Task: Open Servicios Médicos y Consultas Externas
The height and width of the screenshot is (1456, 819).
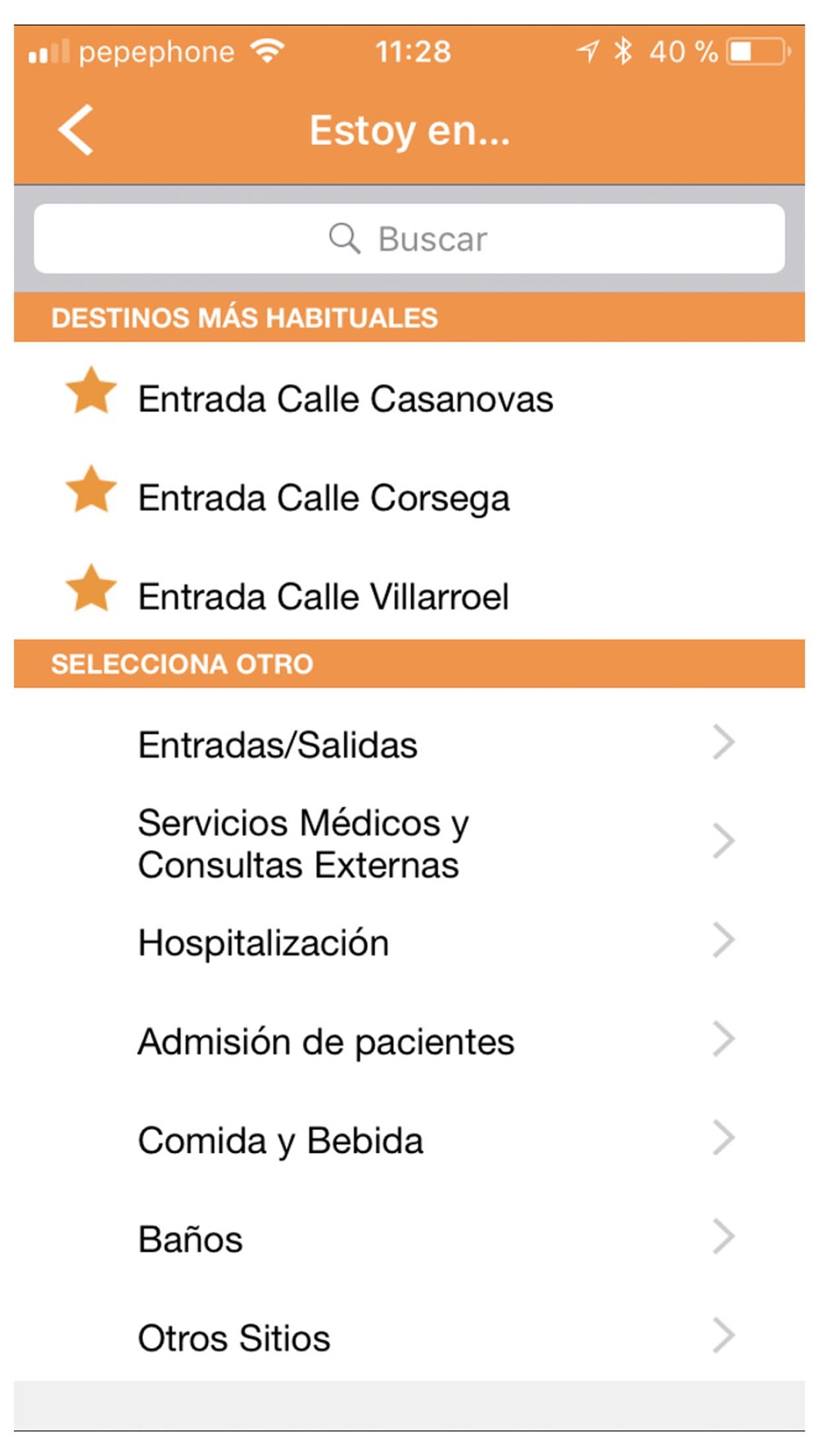Action: pyautogui.click(x=409, y=843)
